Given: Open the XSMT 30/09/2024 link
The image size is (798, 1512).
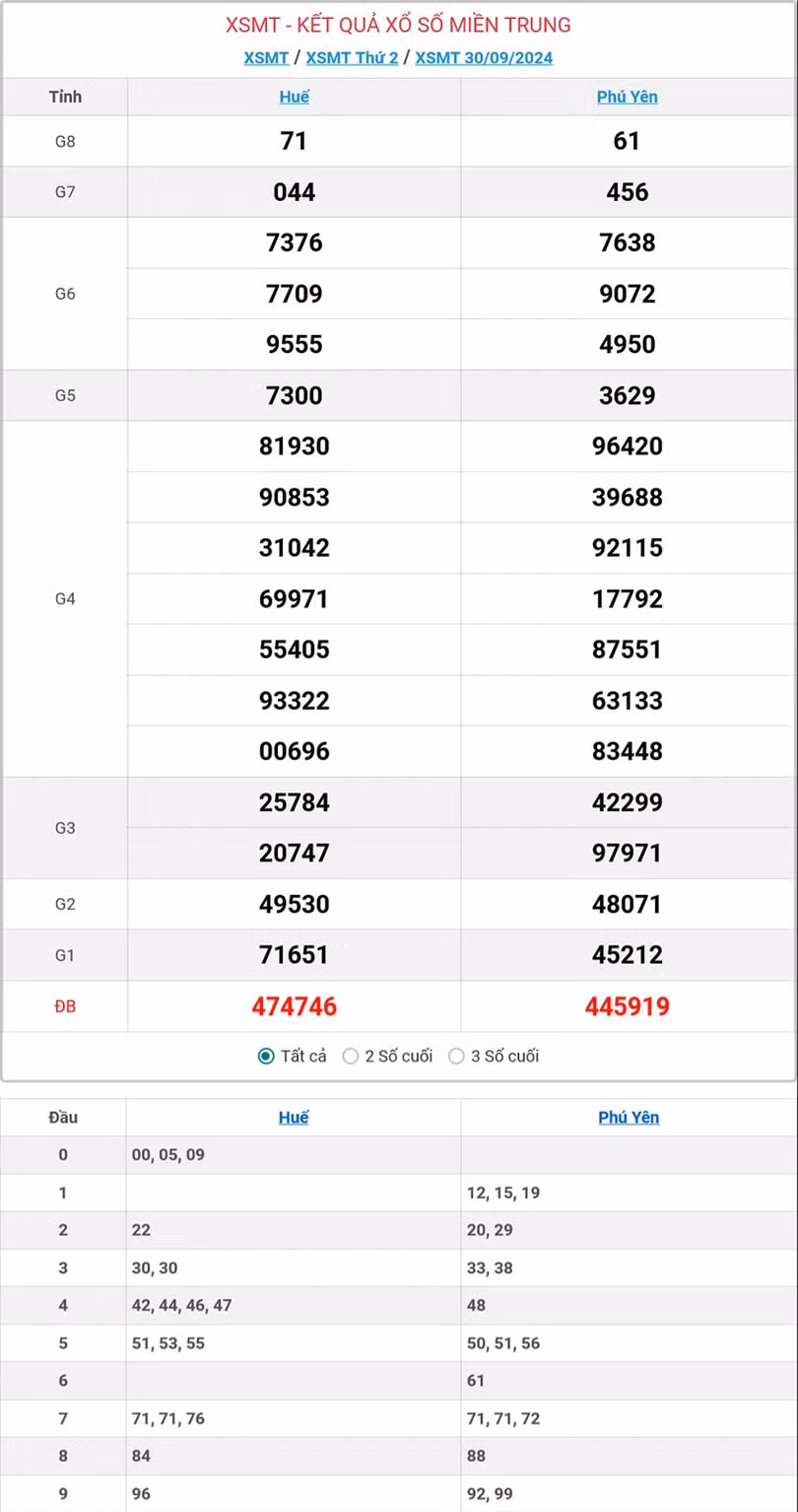Looking at the screenshot, I should point(484,58).
